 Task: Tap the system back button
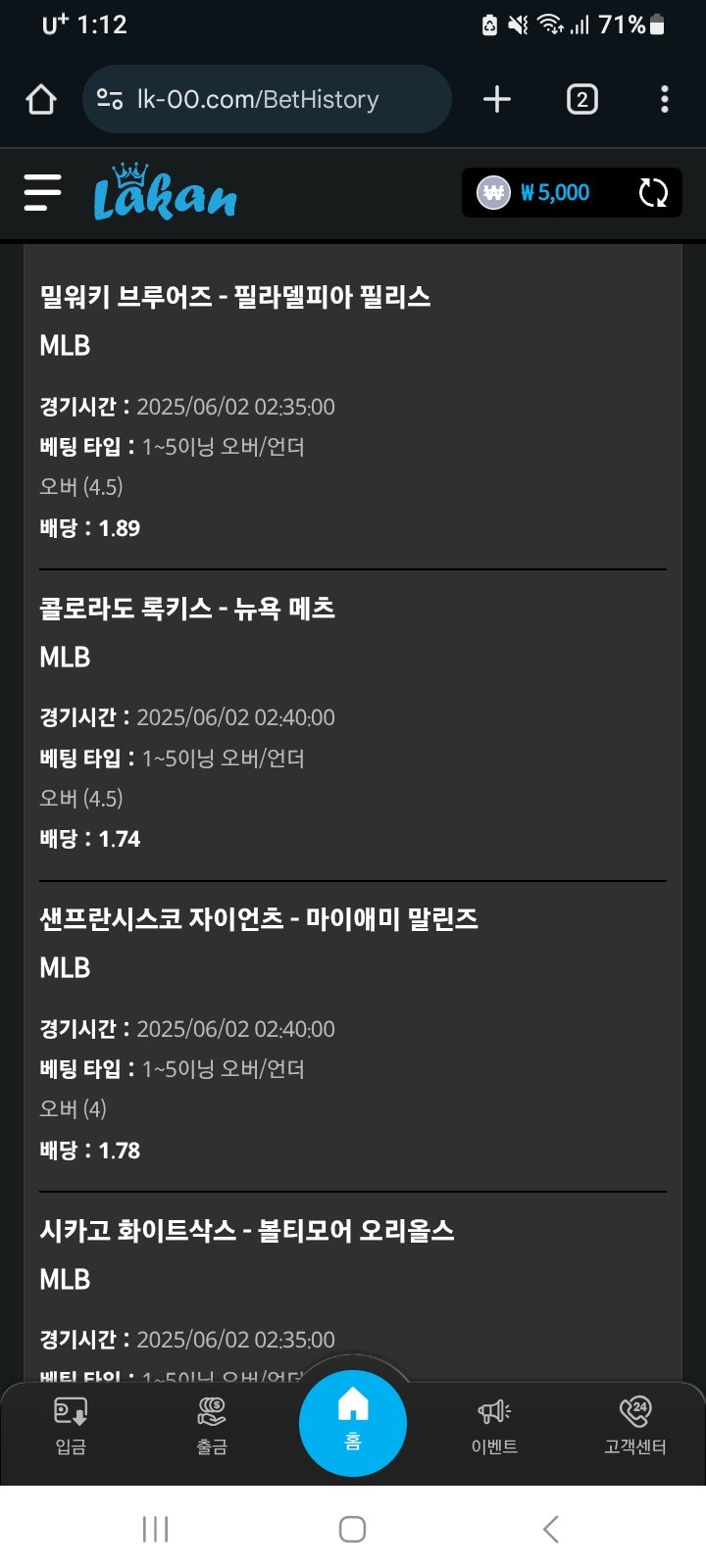pos(550,1529)
